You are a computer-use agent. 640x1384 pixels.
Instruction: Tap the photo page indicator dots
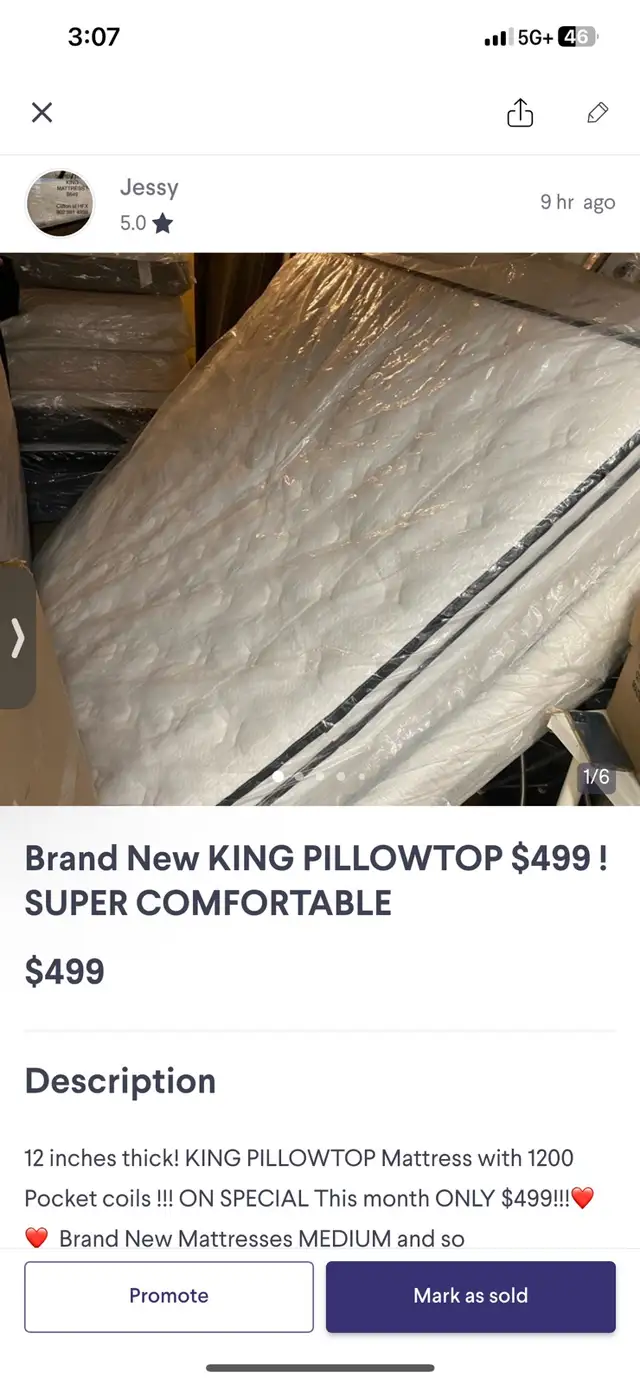[320, 776]
